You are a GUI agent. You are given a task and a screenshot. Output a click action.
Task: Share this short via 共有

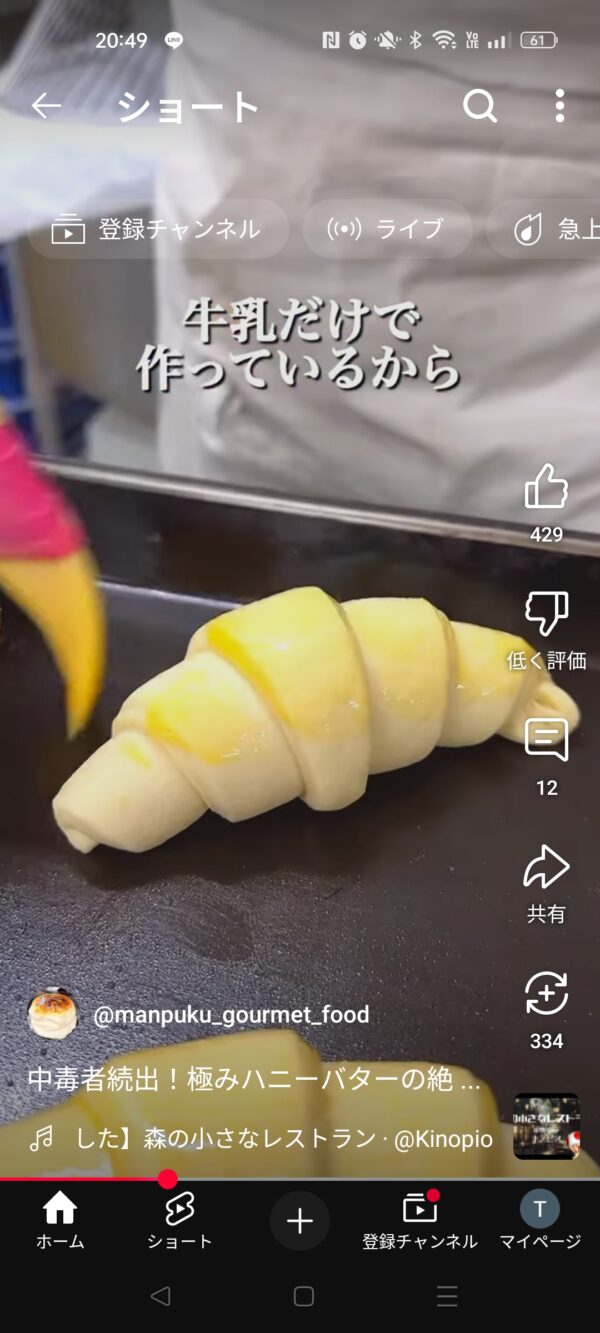pos(546,870)
